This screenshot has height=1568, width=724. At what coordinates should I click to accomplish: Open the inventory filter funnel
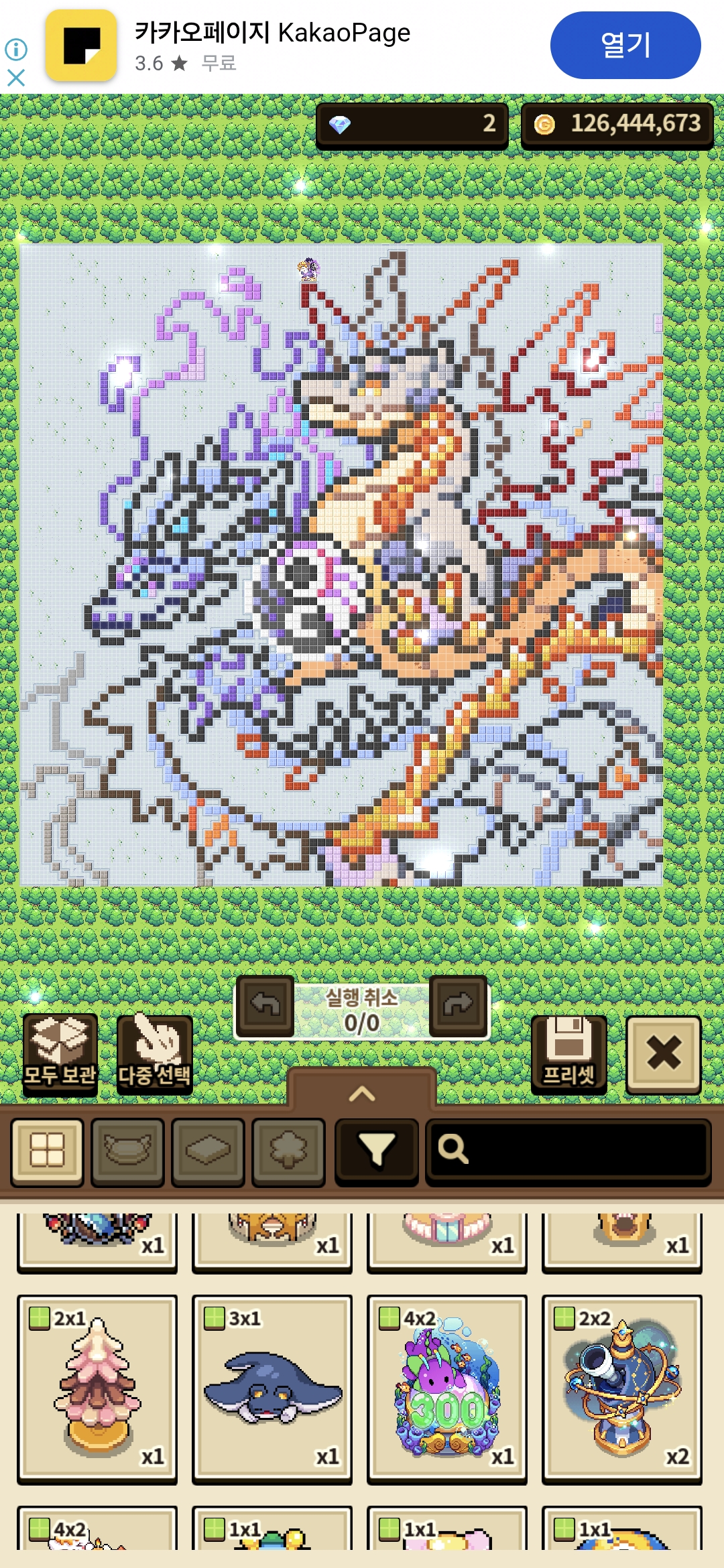tap(377, 1150)
